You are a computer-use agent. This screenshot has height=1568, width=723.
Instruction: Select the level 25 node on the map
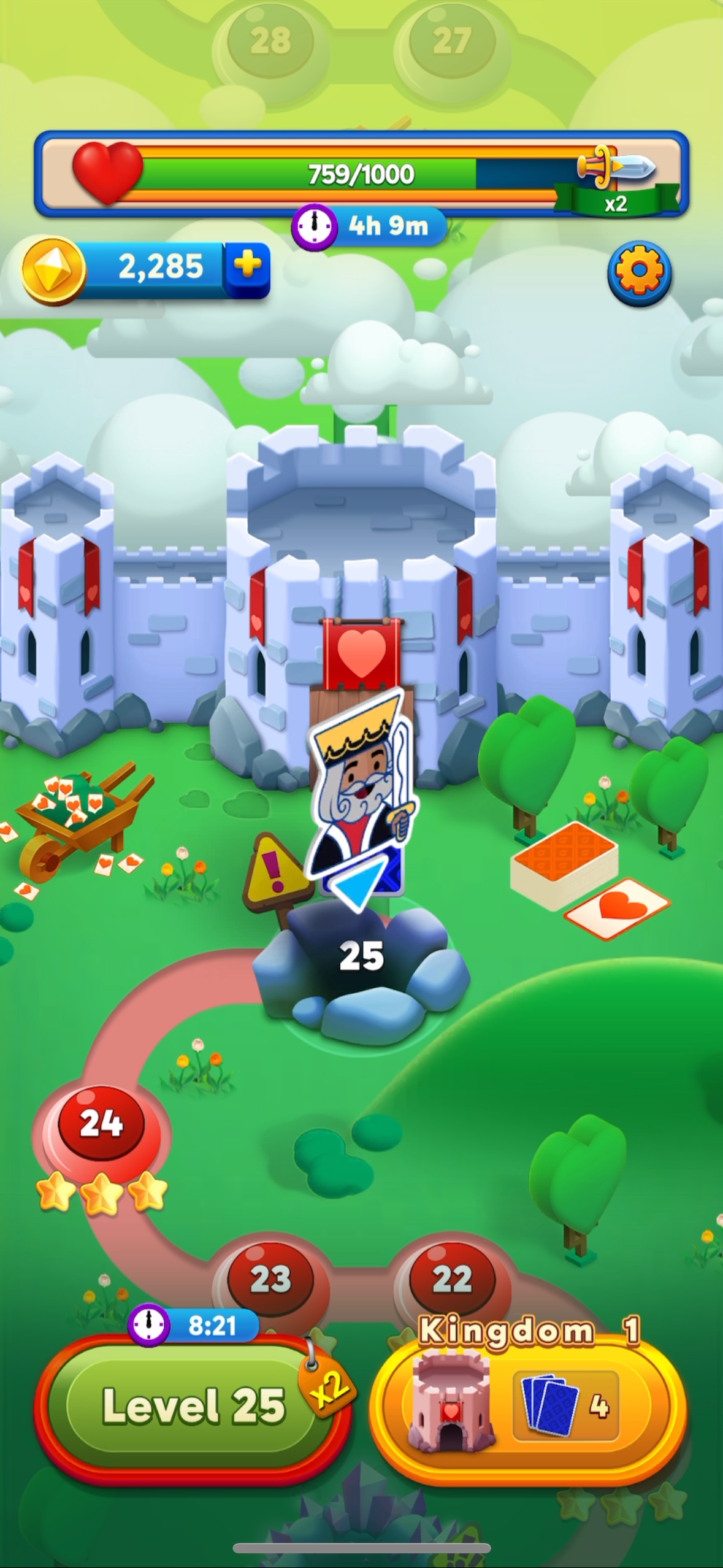coord(362,957)
